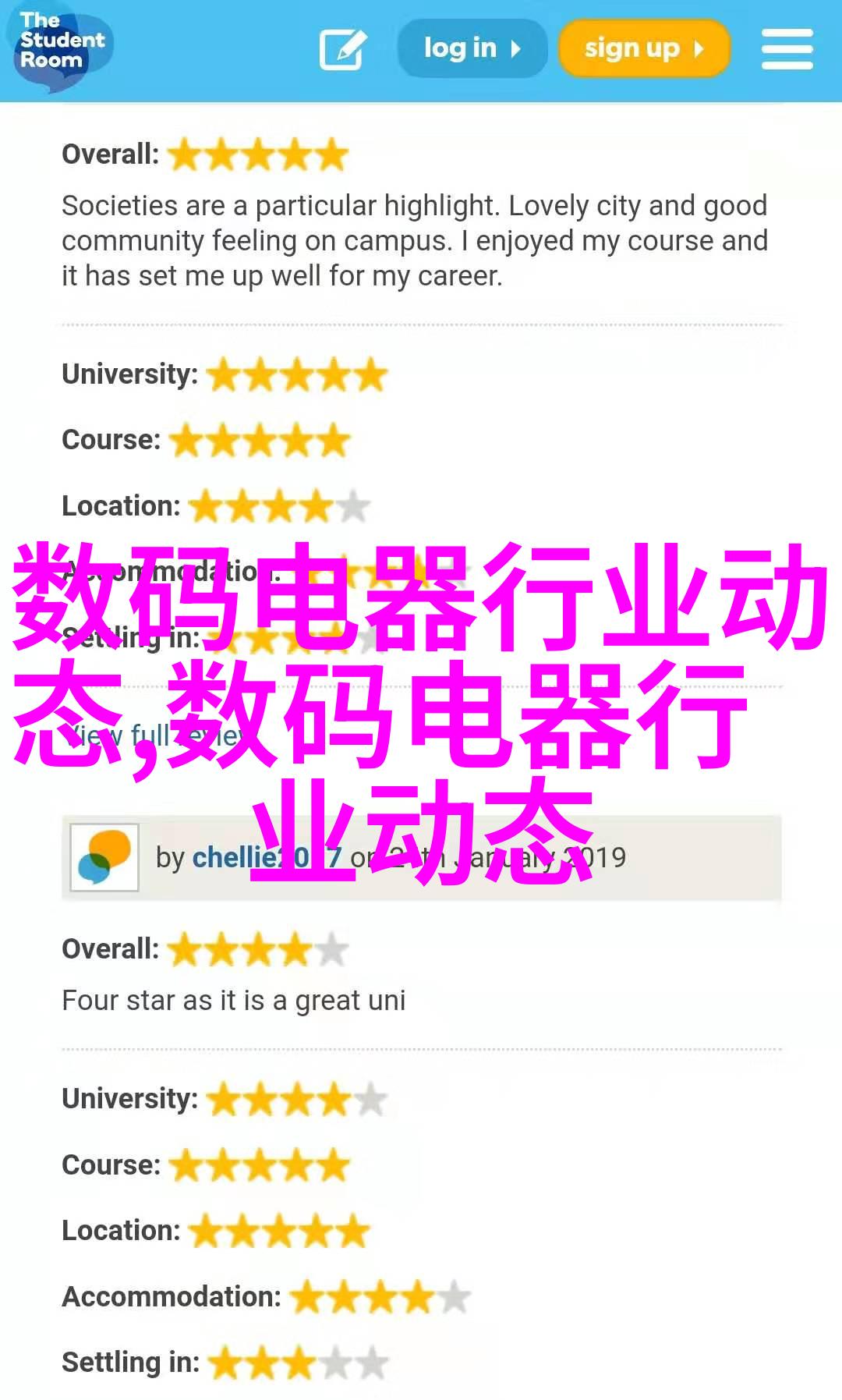Open the hamburger menu

coord(787,49)
